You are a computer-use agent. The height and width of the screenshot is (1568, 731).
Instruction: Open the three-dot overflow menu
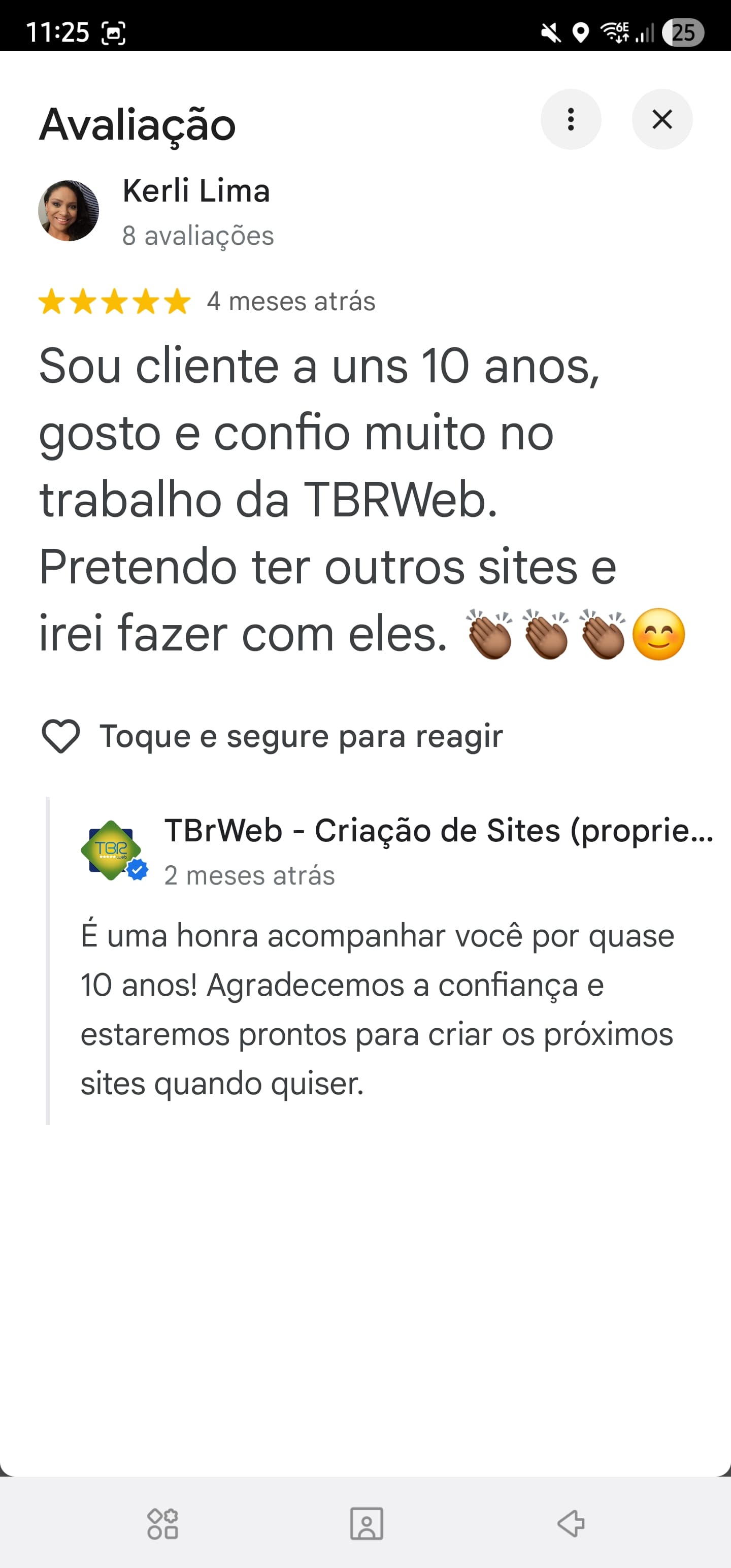point(570,119)
